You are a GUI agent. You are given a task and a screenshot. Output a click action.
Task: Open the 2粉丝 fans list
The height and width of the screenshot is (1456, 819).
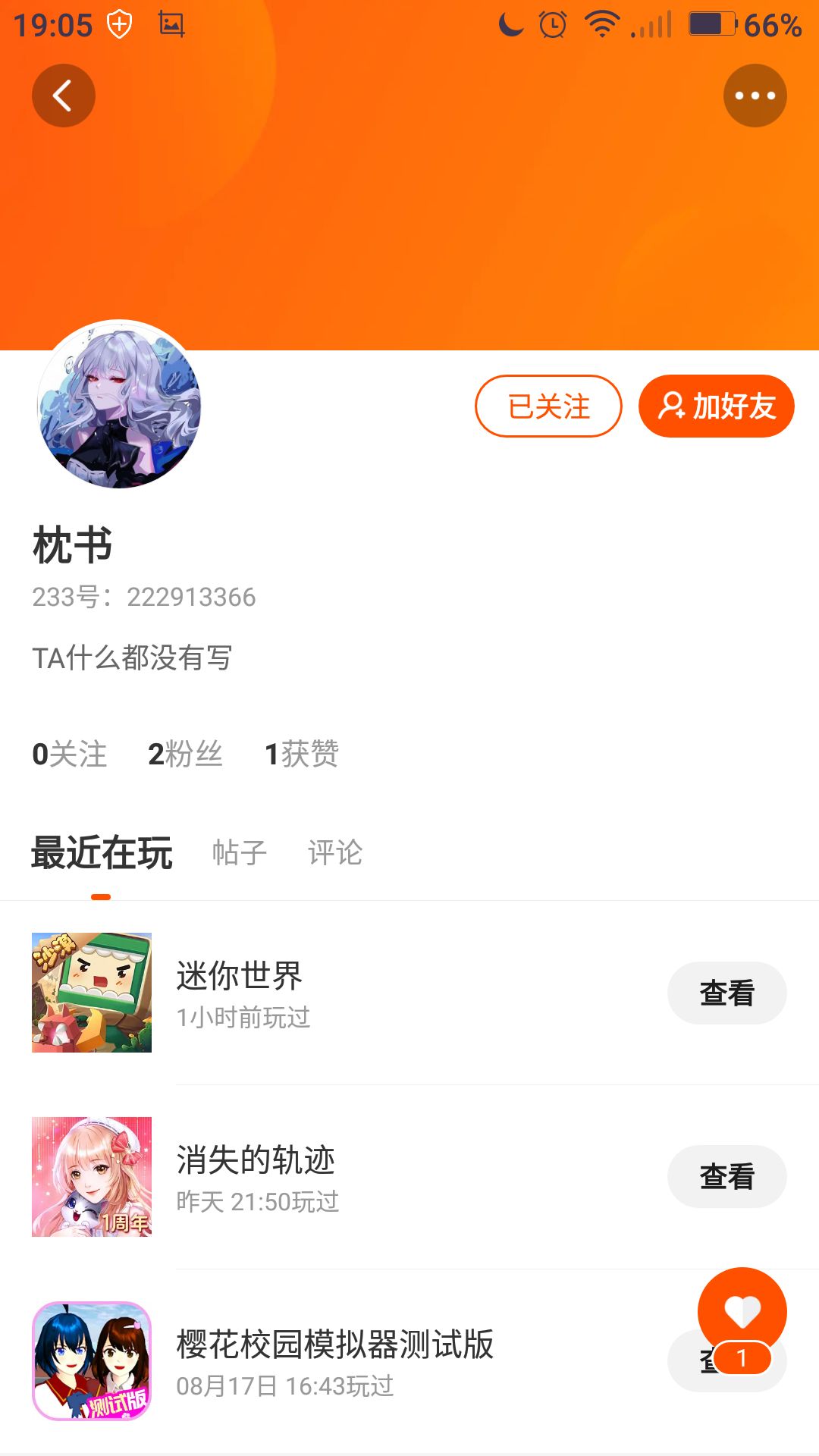pos(185,754)
